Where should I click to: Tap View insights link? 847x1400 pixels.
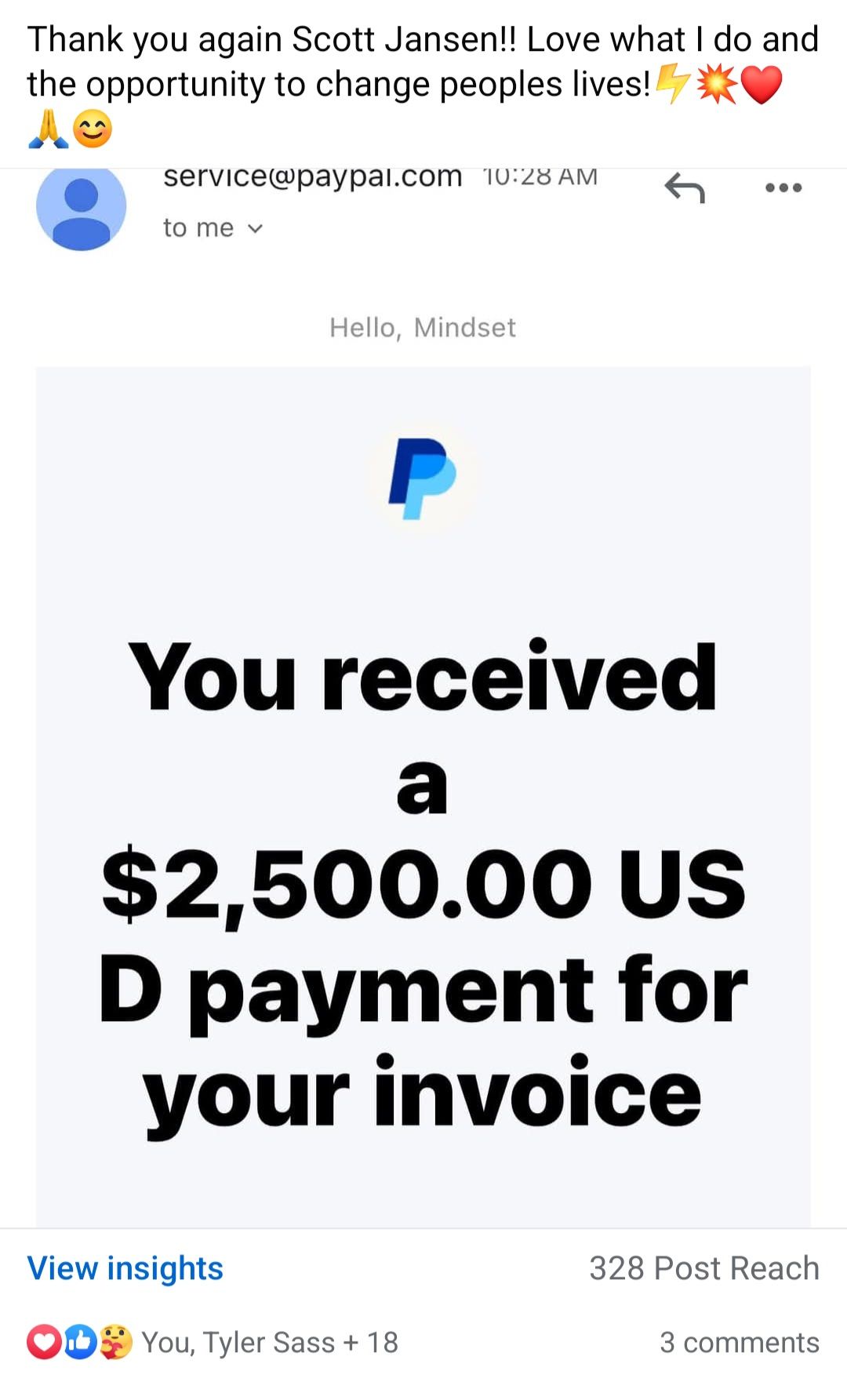tap(125, 1268)
